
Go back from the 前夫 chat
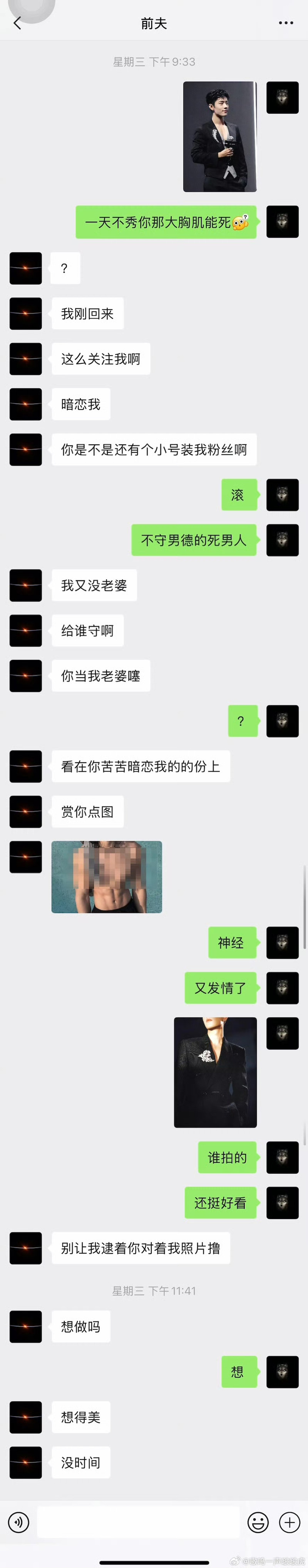point(17,23)
